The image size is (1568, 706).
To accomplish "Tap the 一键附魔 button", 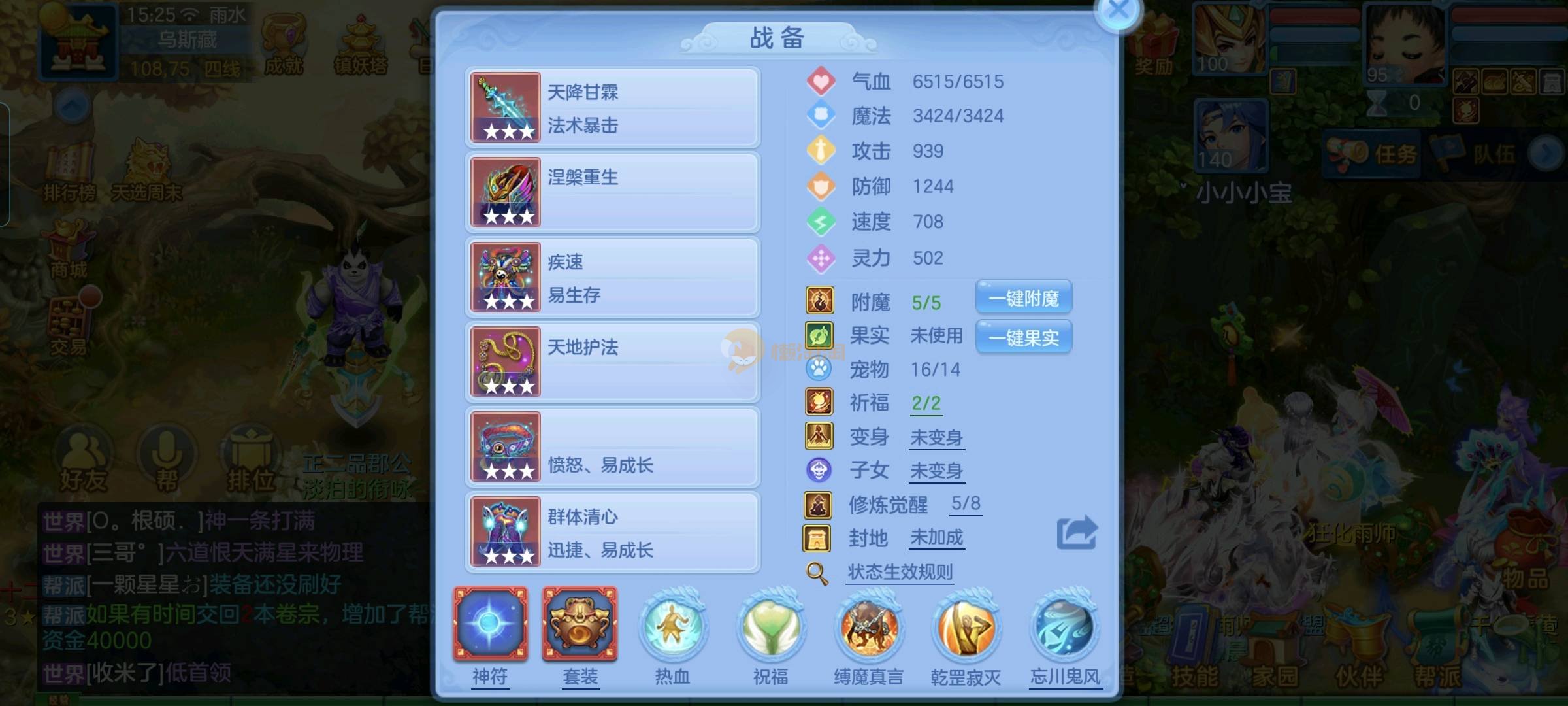I will tap(1023, 299).
